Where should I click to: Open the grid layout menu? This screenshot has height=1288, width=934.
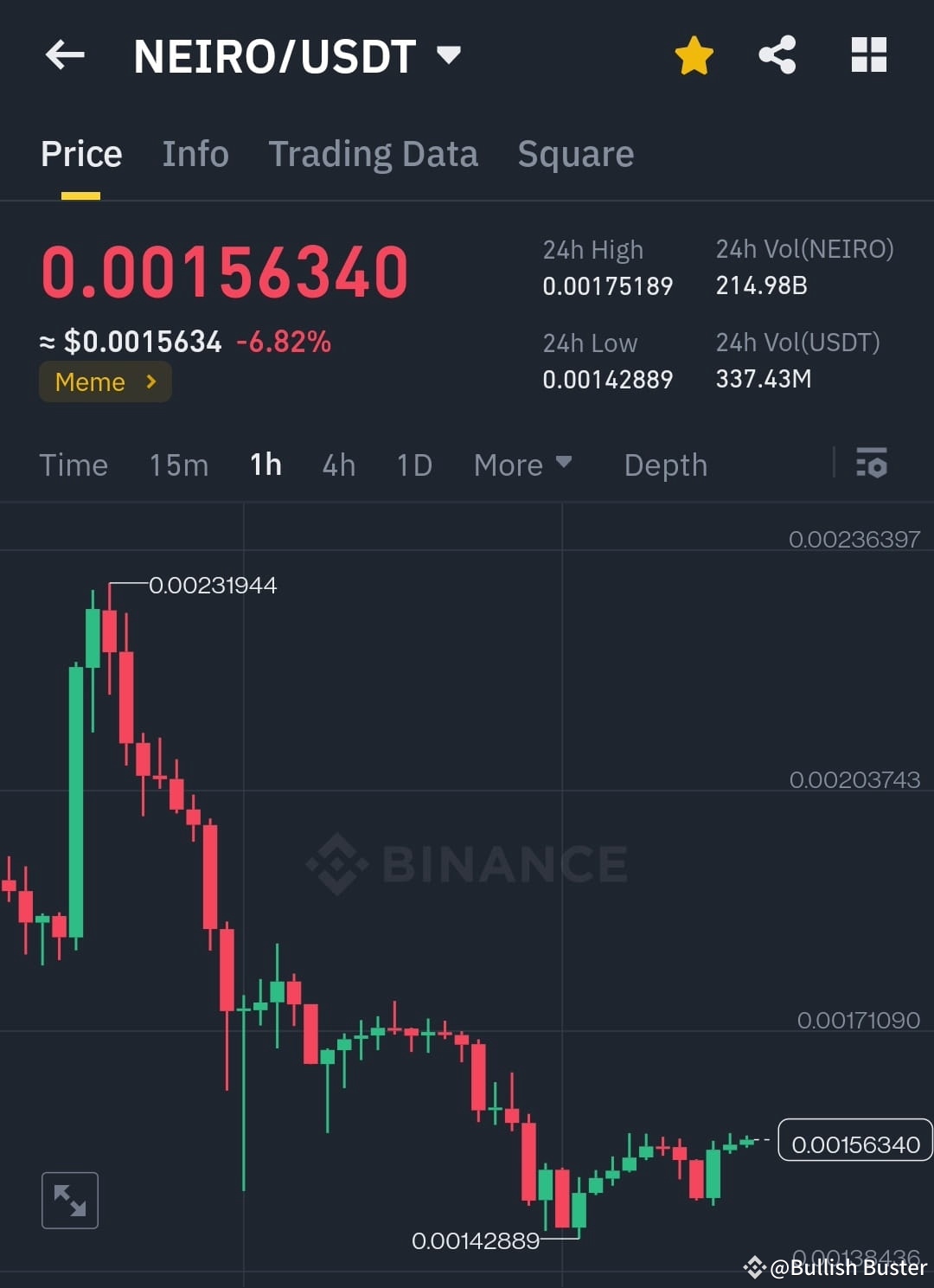point(868,54)
